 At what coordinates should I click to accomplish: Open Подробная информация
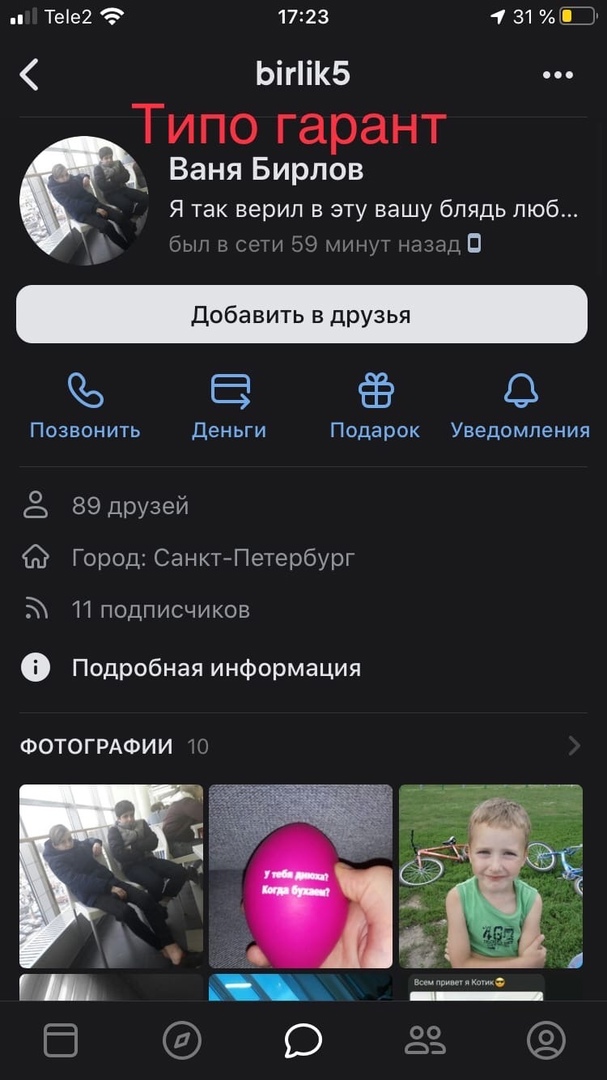click(215, 668)
